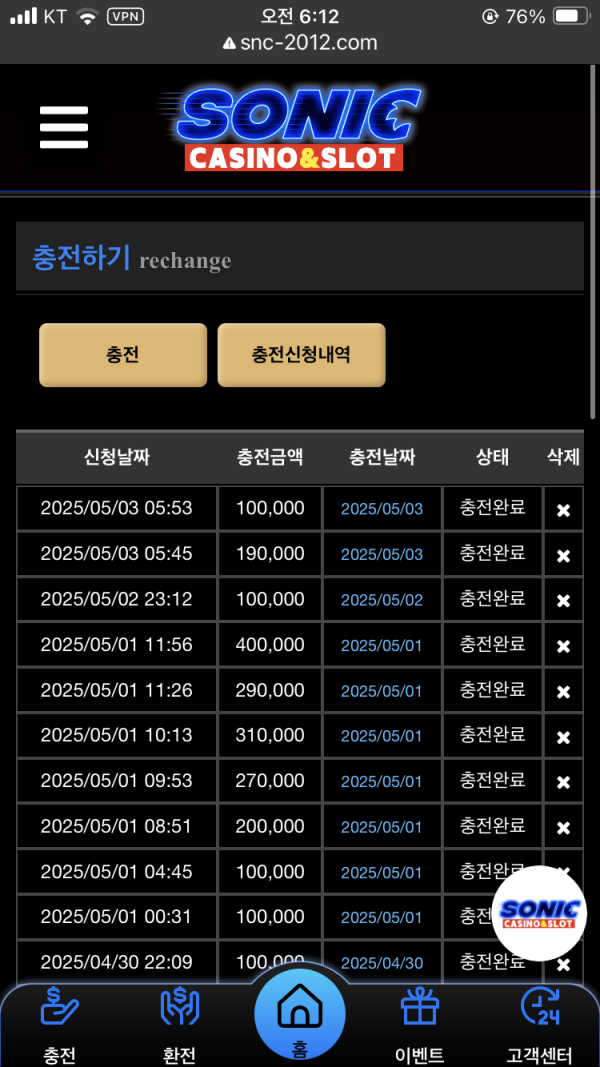
Task: Delete the 2025/05/01 11:56 entry
Action: (x=563, y=647)
